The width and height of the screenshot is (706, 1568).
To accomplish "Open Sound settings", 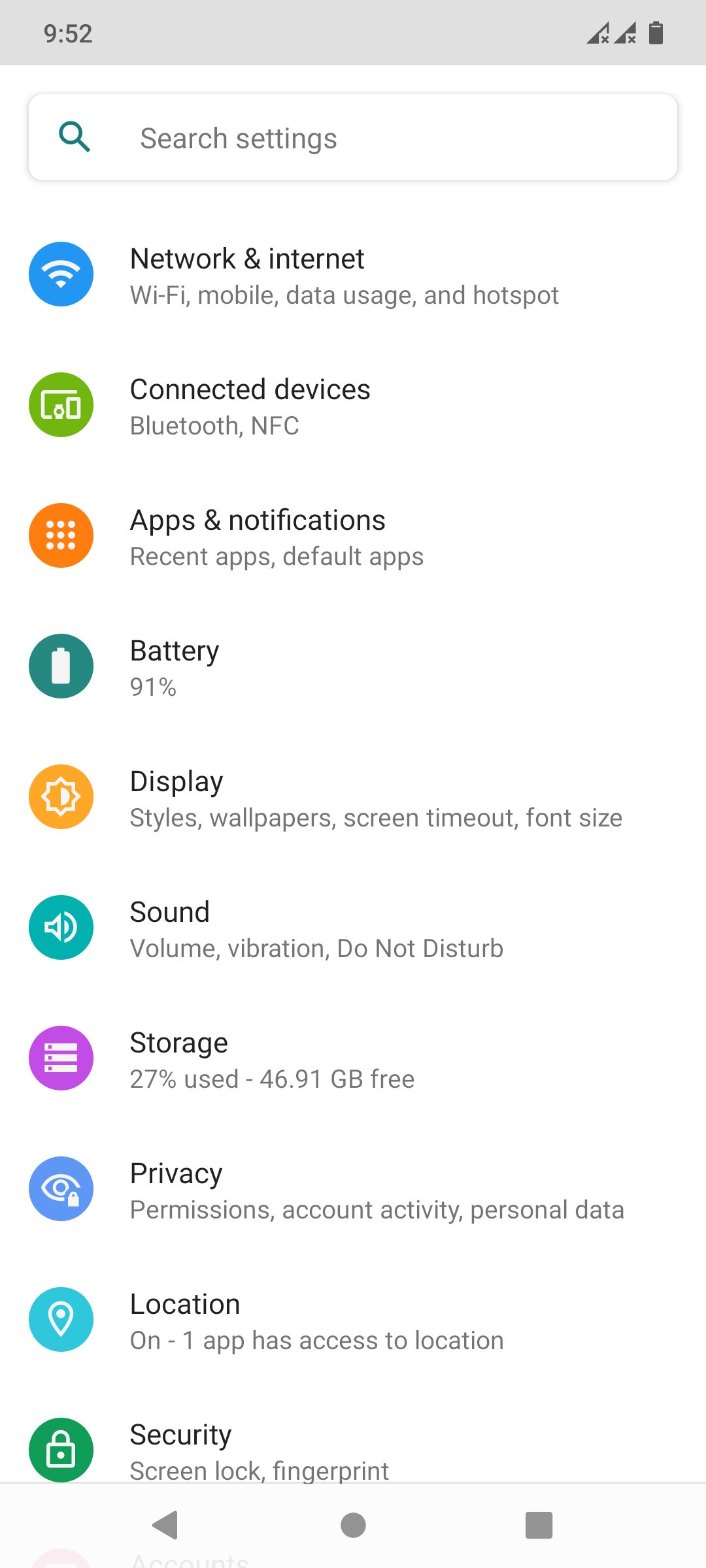I will tap(353, 928).
